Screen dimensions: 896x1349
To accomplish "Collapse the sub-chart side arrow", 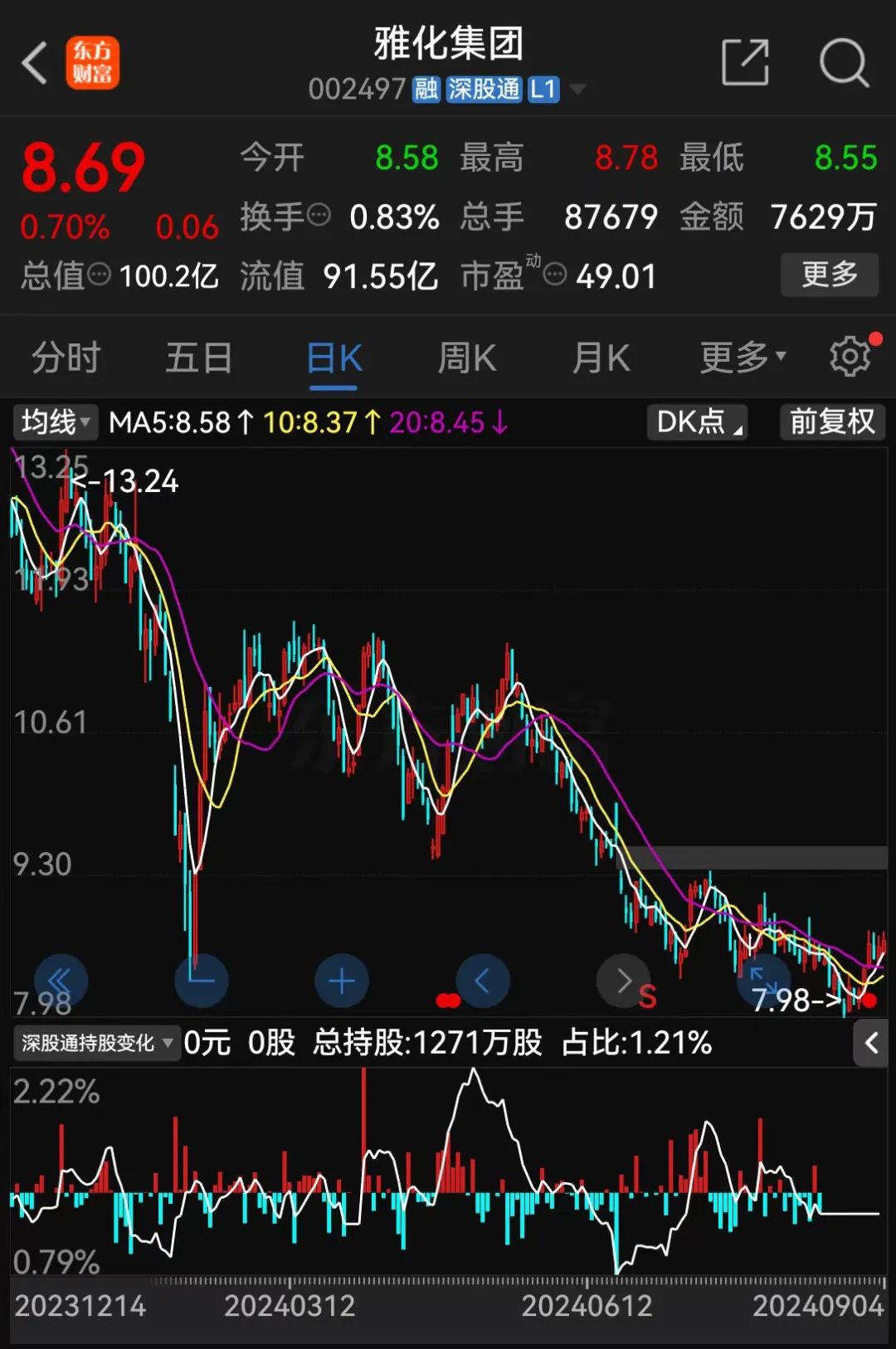I will click(870, 1043).
